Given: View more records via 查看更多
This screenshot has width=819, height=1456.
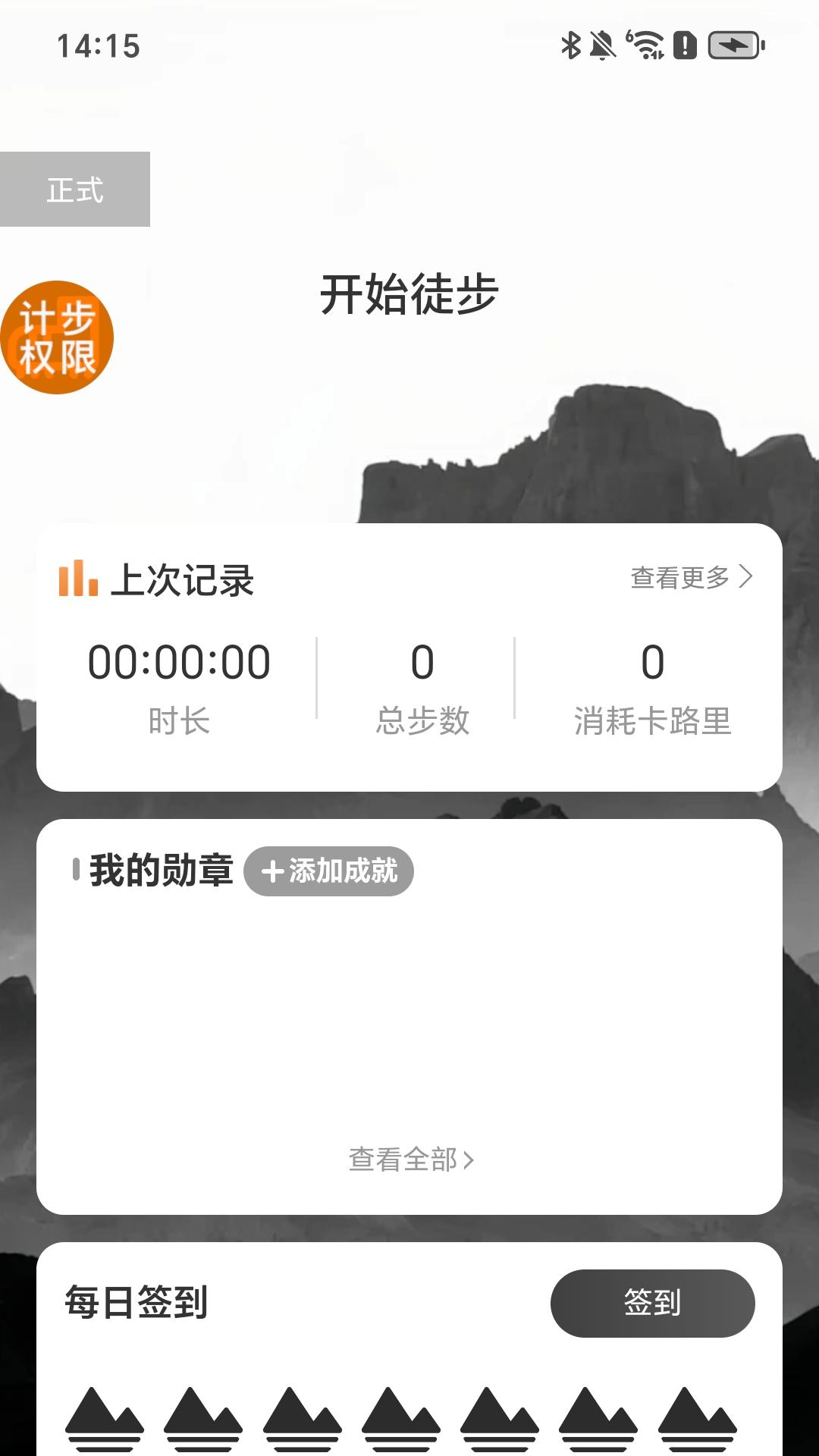Looking at the screenshot, I should click(691, 577).
